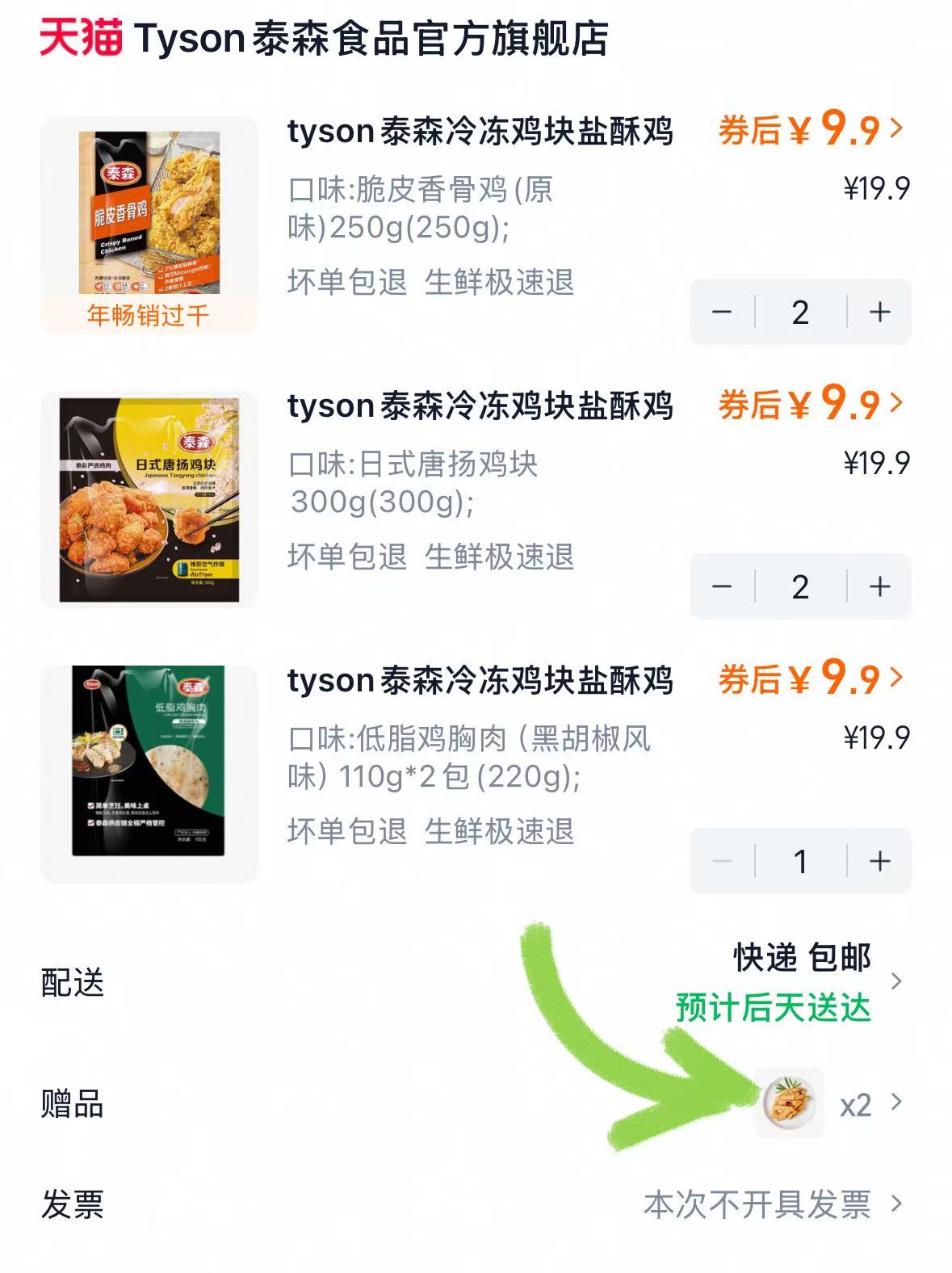This screenshot has width=952, height=1273.
Task: Click 快递 包邮 shipping method label
Action: (x=802, y=960)
